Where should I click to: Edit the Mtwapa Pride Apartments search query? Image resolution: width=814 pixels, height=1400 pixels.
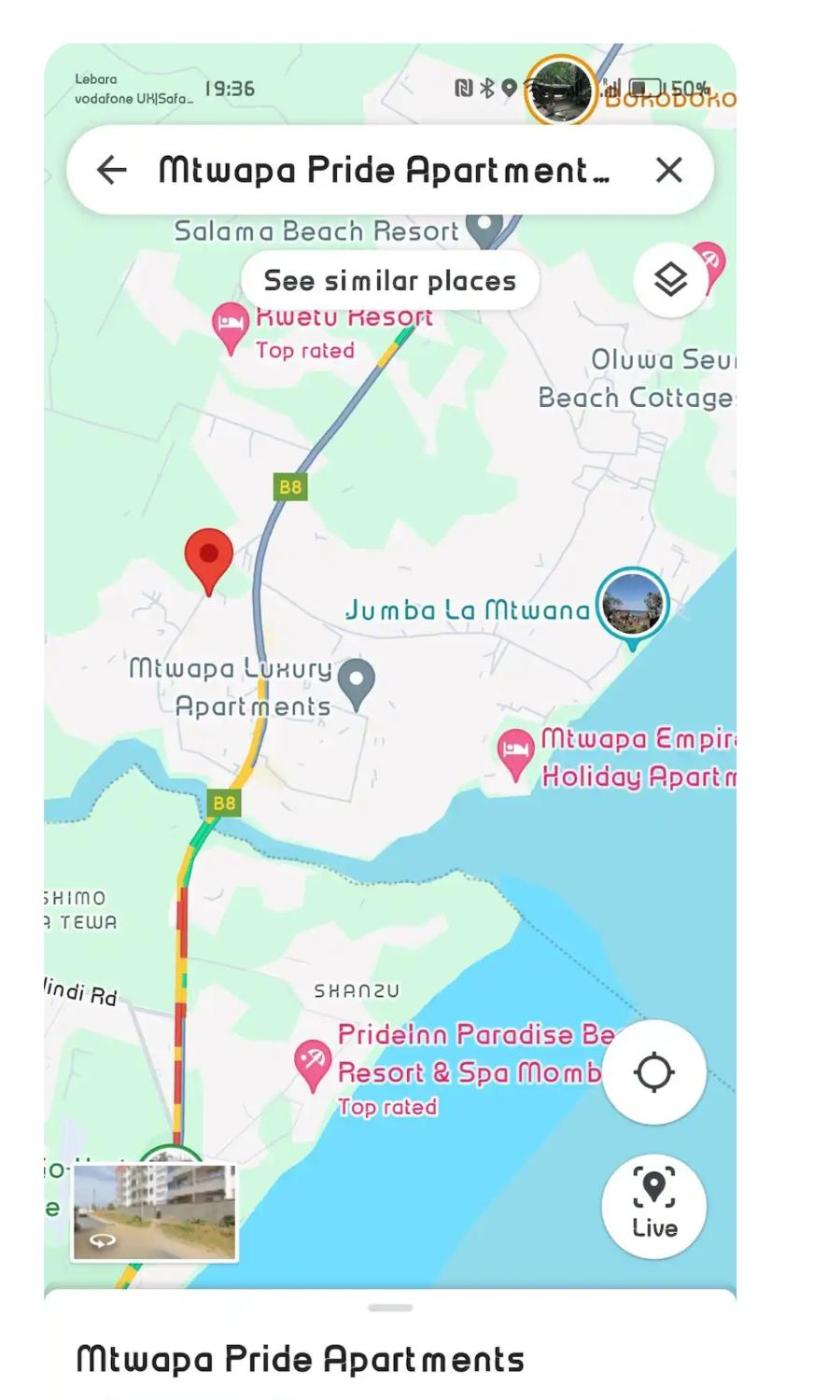[384, 170]
